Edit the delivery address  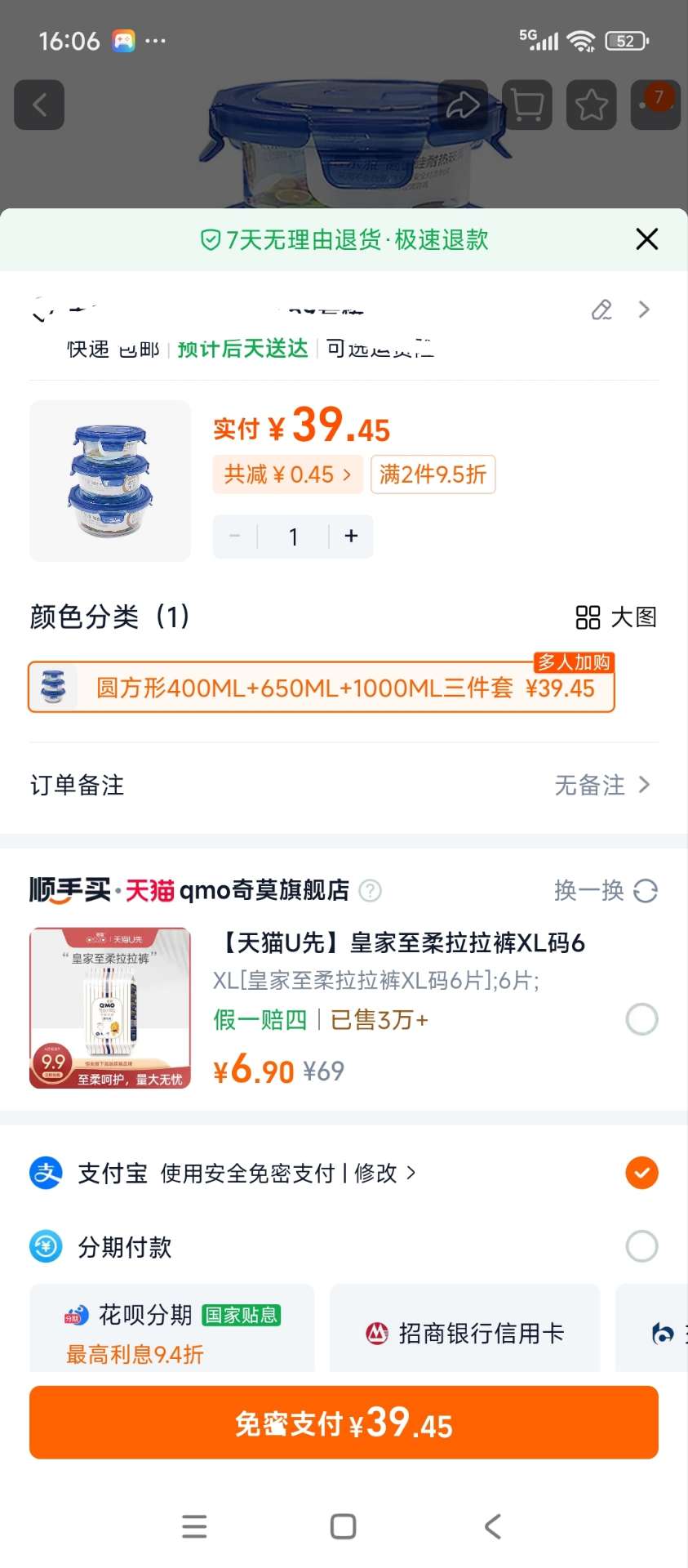pyautogui.click(x=601, y=310)
